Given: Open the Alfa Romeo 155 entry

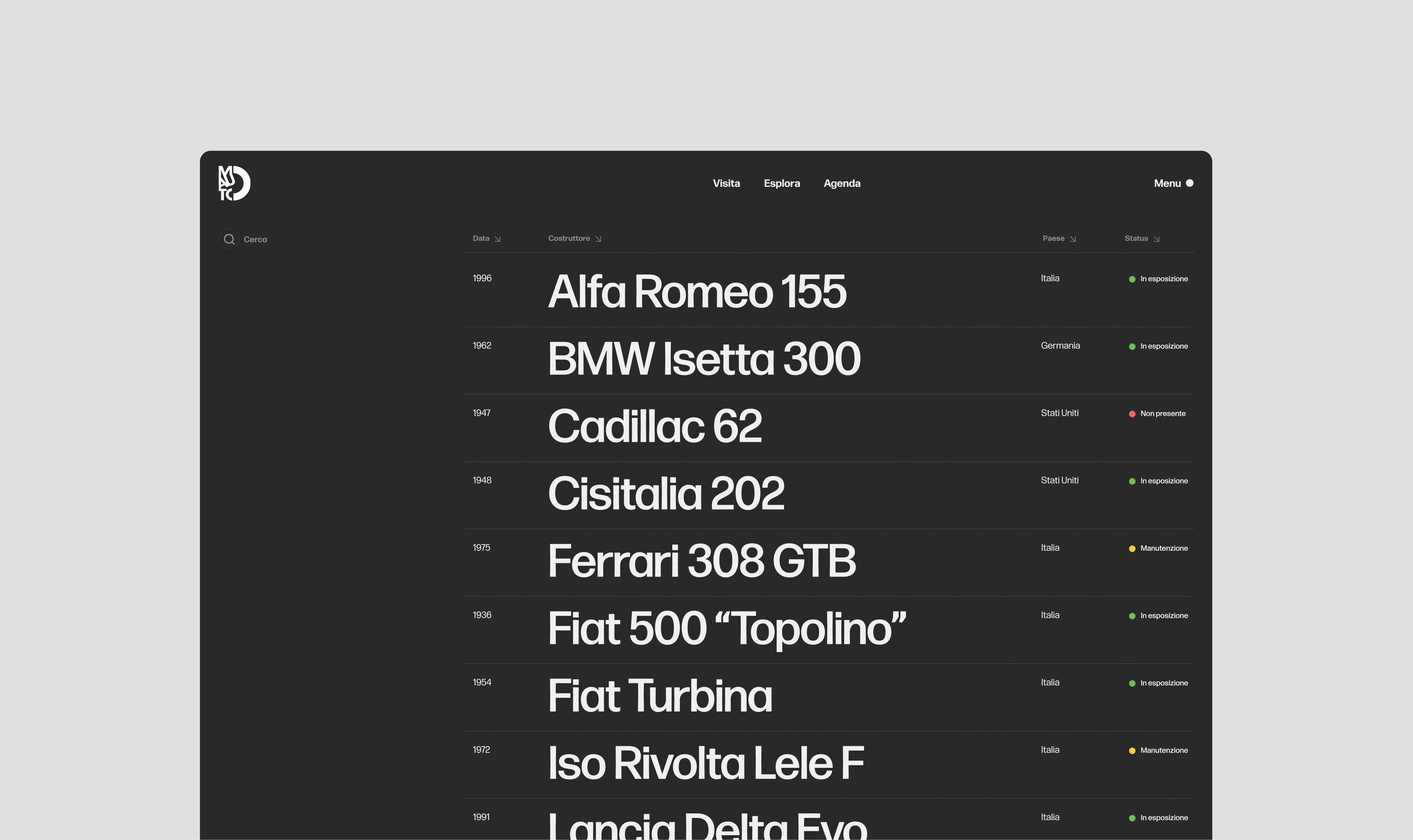Looking at the screenshot, I should [x=696, y=291].
